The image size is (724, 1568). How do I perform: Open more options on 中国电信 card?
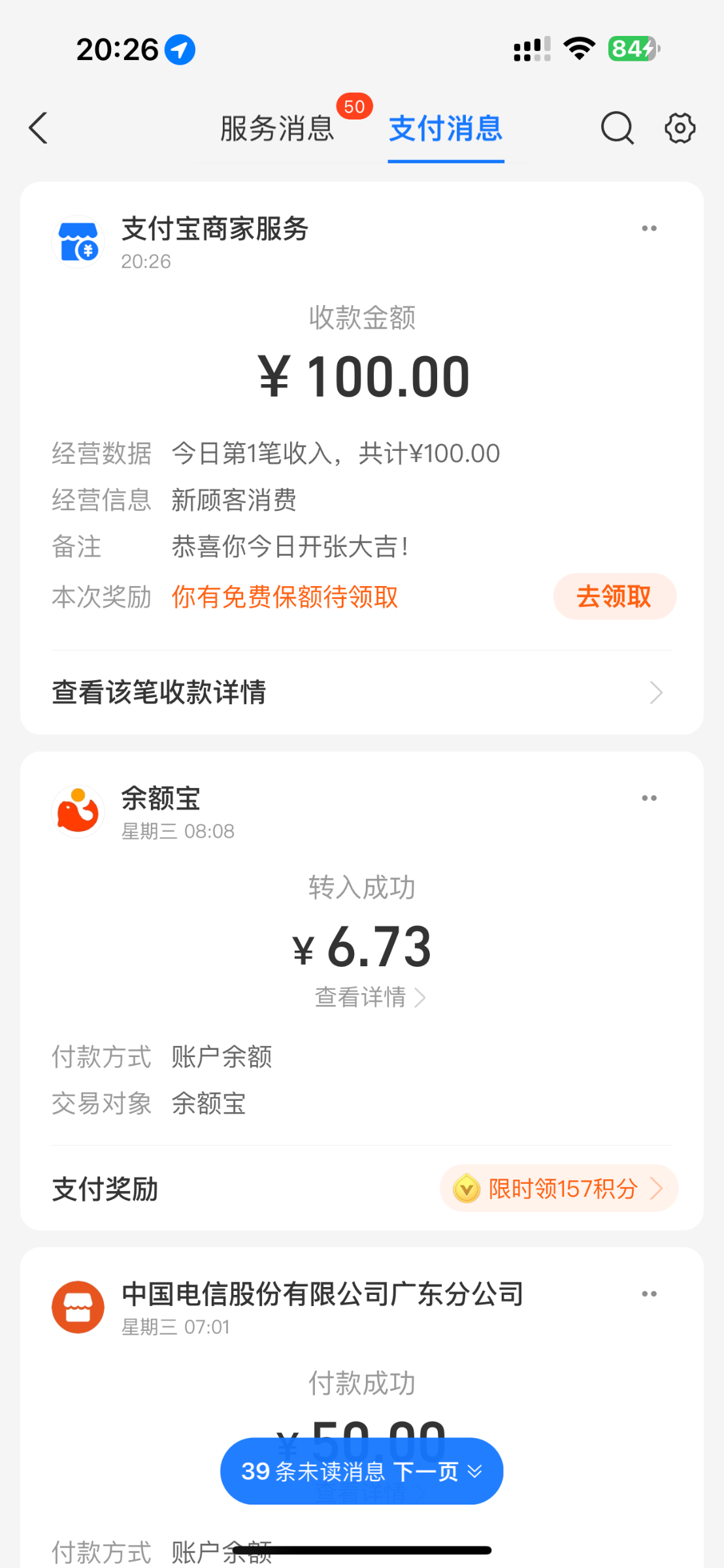pyautogui.click(x=649, y=1294)
